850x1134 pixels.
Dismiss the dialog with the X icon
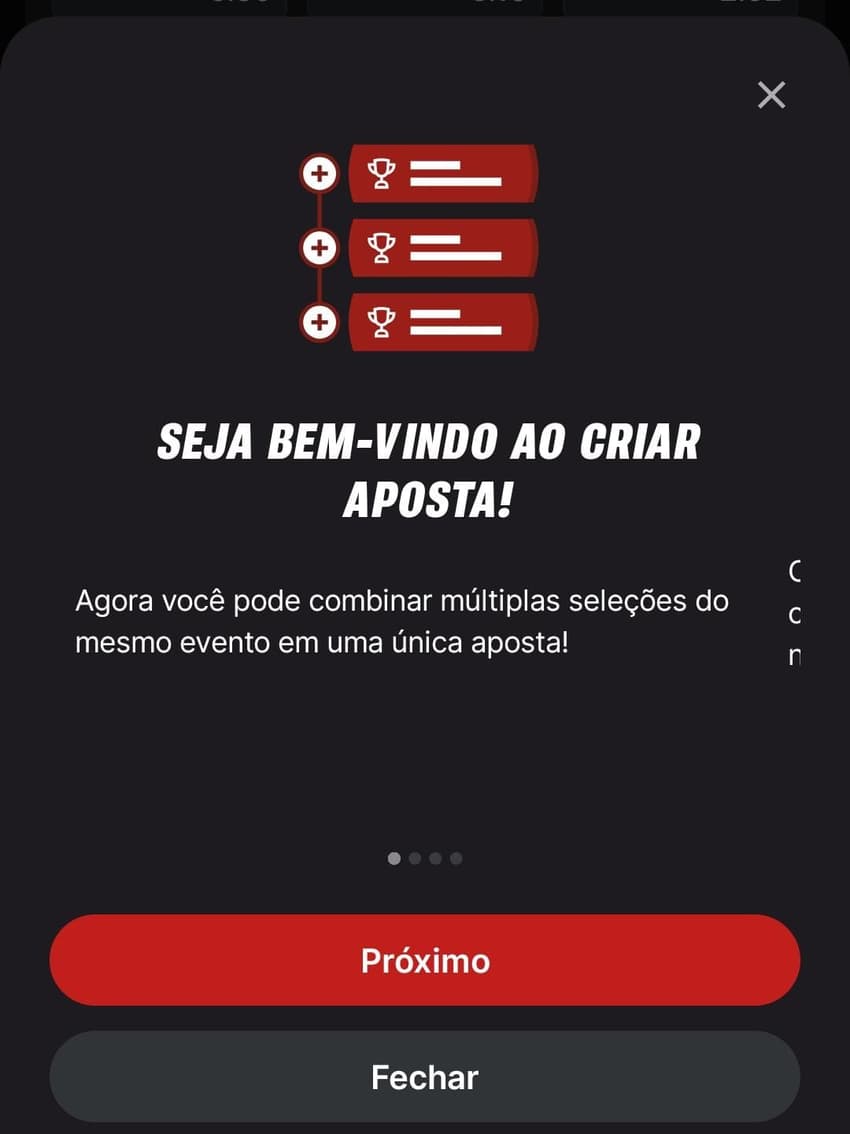tap(771, 94)
